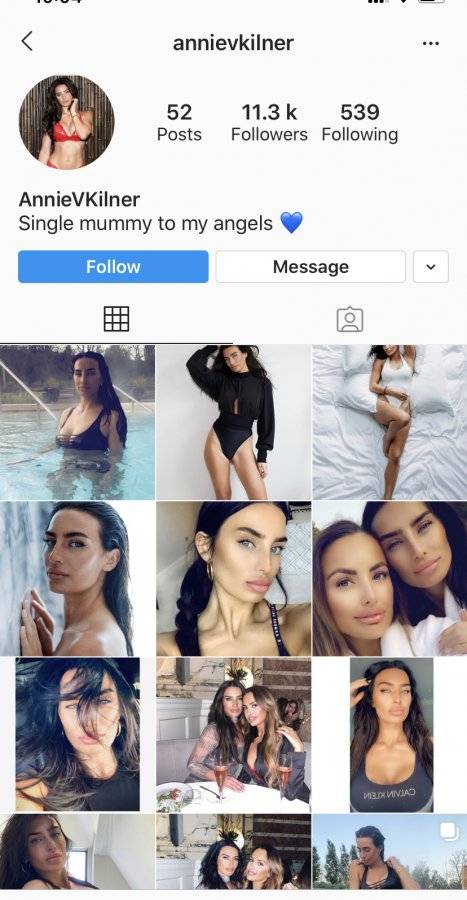Switch to the grid posts tab

coord(116,319)
